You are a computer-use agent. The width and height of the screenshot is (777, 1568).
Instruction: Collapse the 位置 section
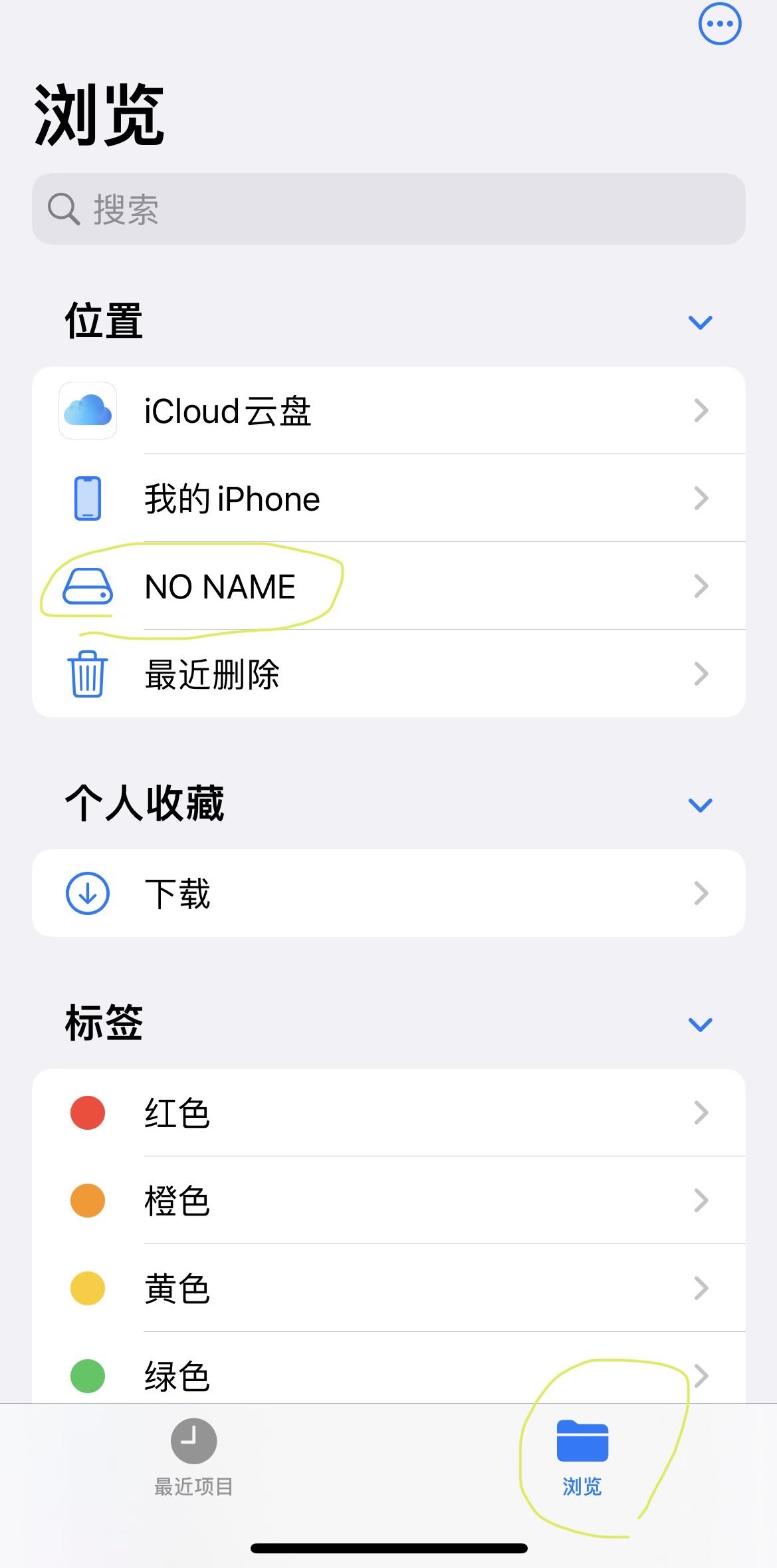point(700,322)
